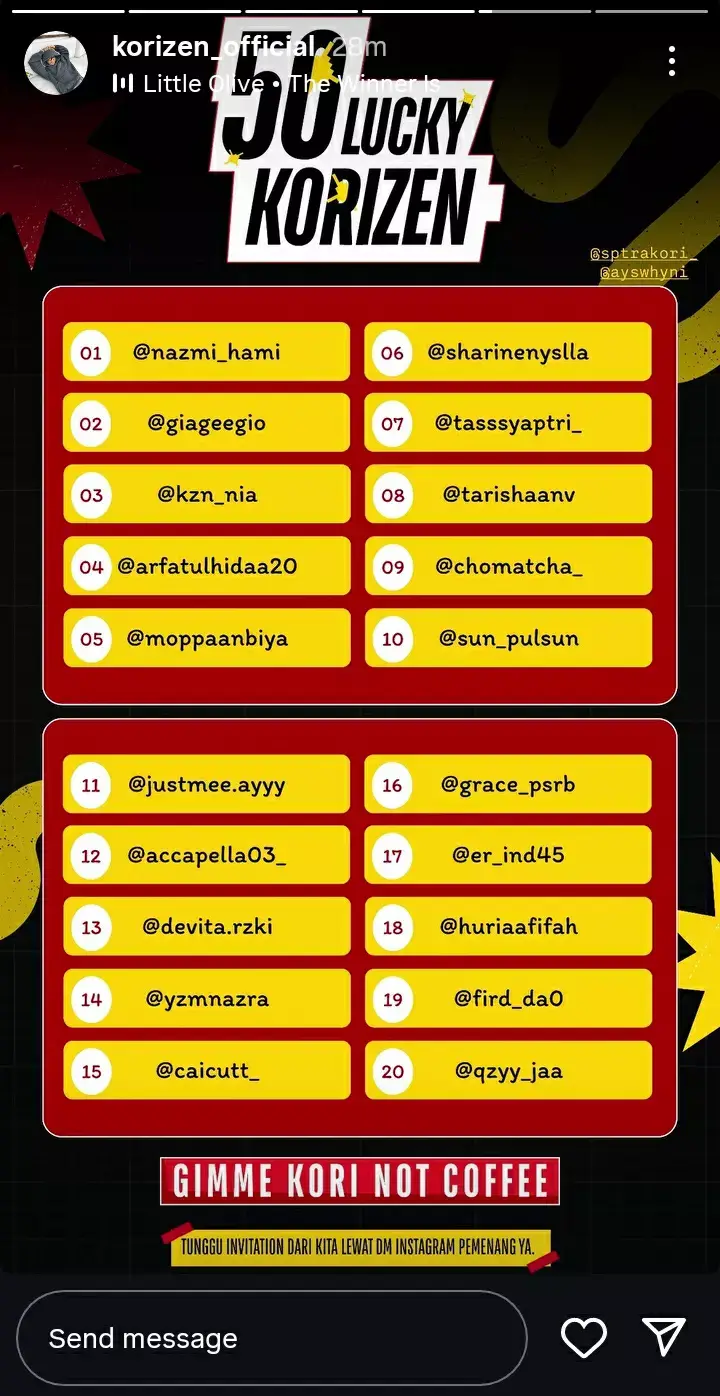Open the korizen_official username

(214, 46)
